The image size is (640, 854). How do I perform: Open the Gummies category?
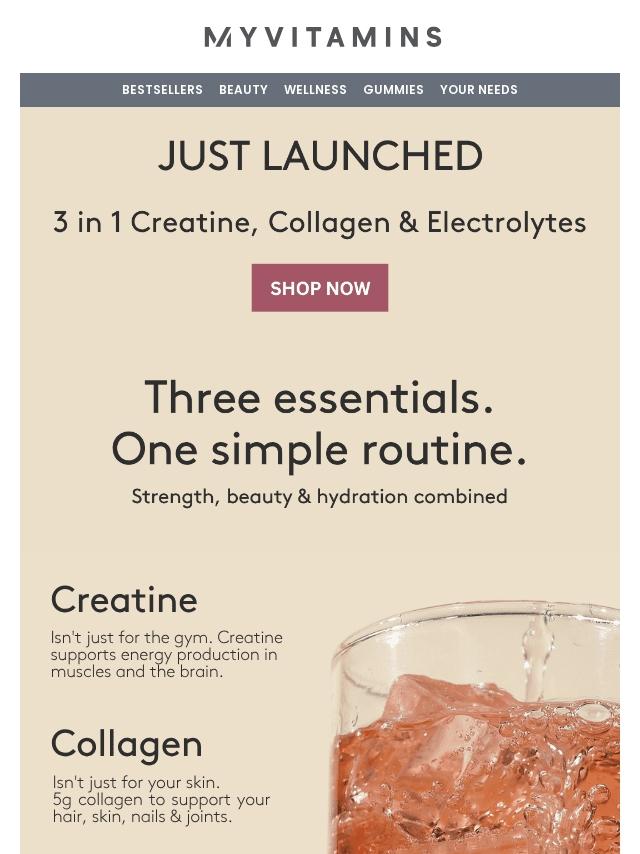[393, 90]
